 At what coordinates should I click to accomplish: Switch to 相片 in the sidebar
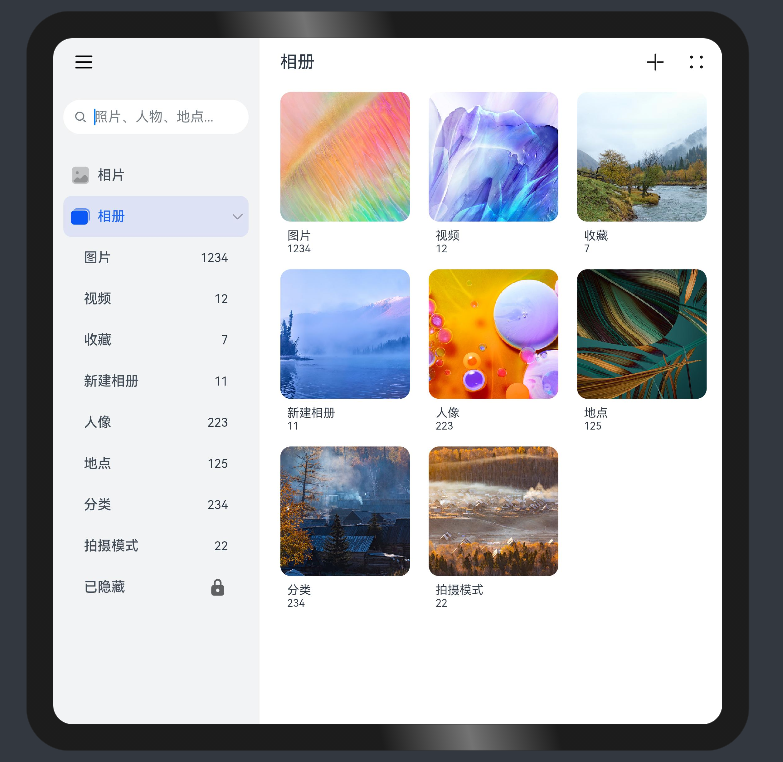point(156,175)
